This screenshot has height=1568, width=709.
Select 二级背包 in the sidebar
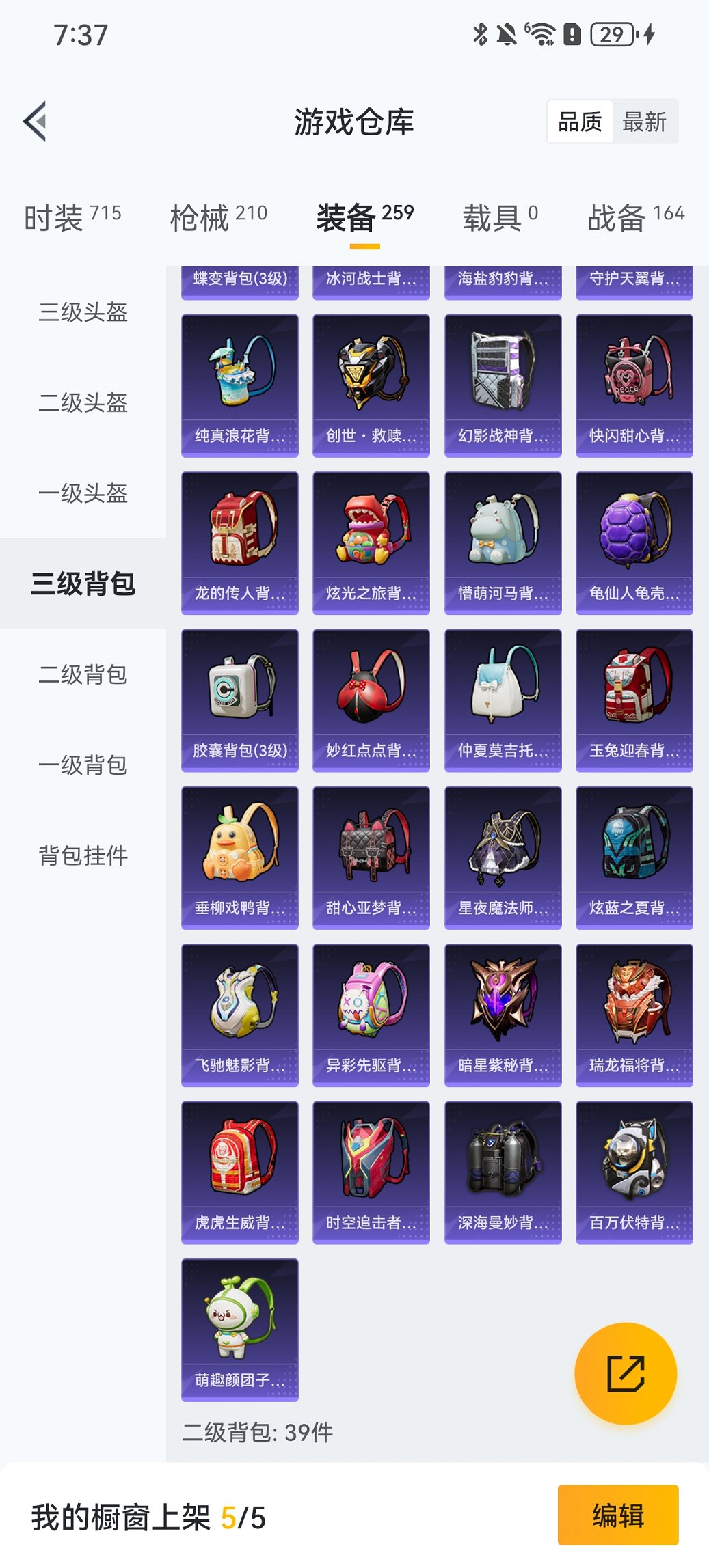[82, 675]
